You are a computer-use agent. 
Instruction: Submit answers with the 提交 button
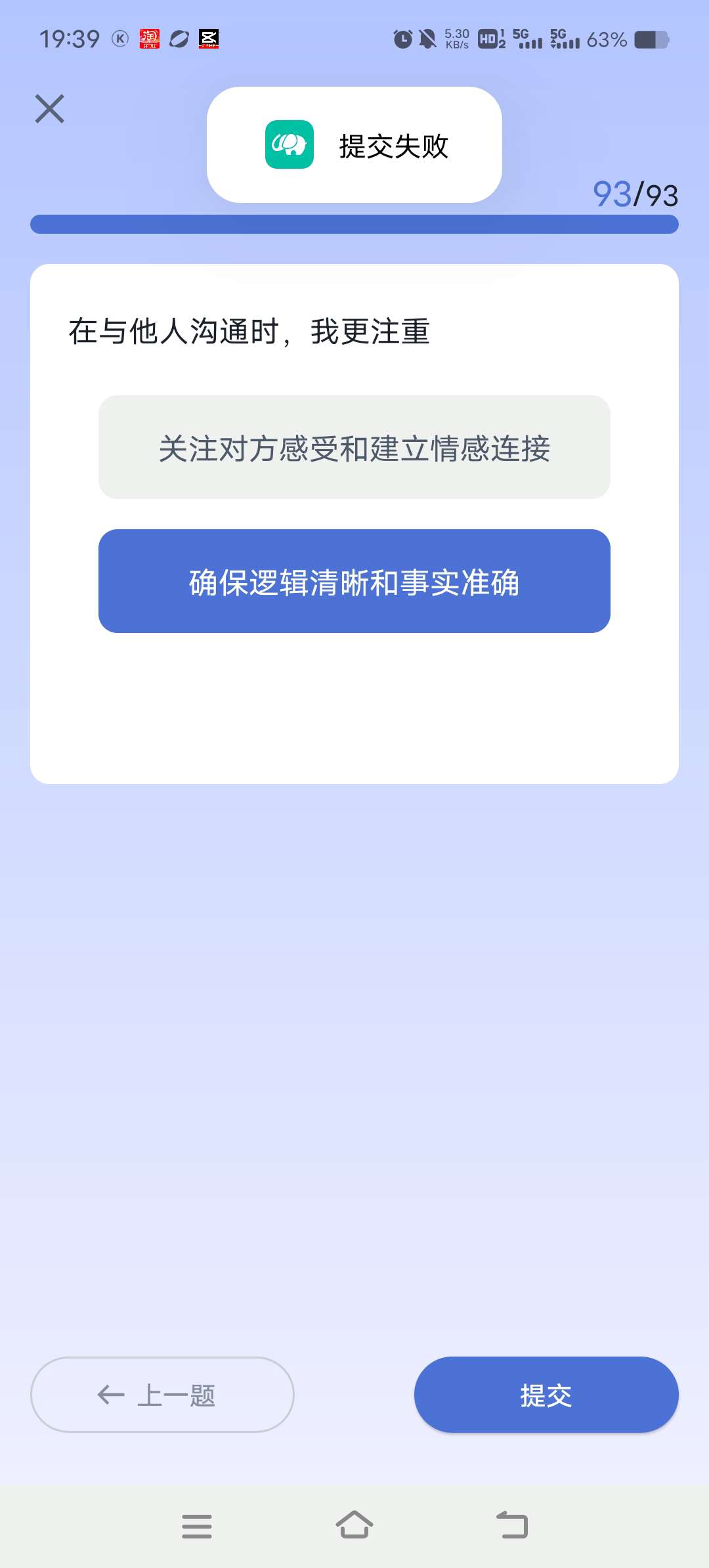pyautogui.click(x=546, y=1395)
